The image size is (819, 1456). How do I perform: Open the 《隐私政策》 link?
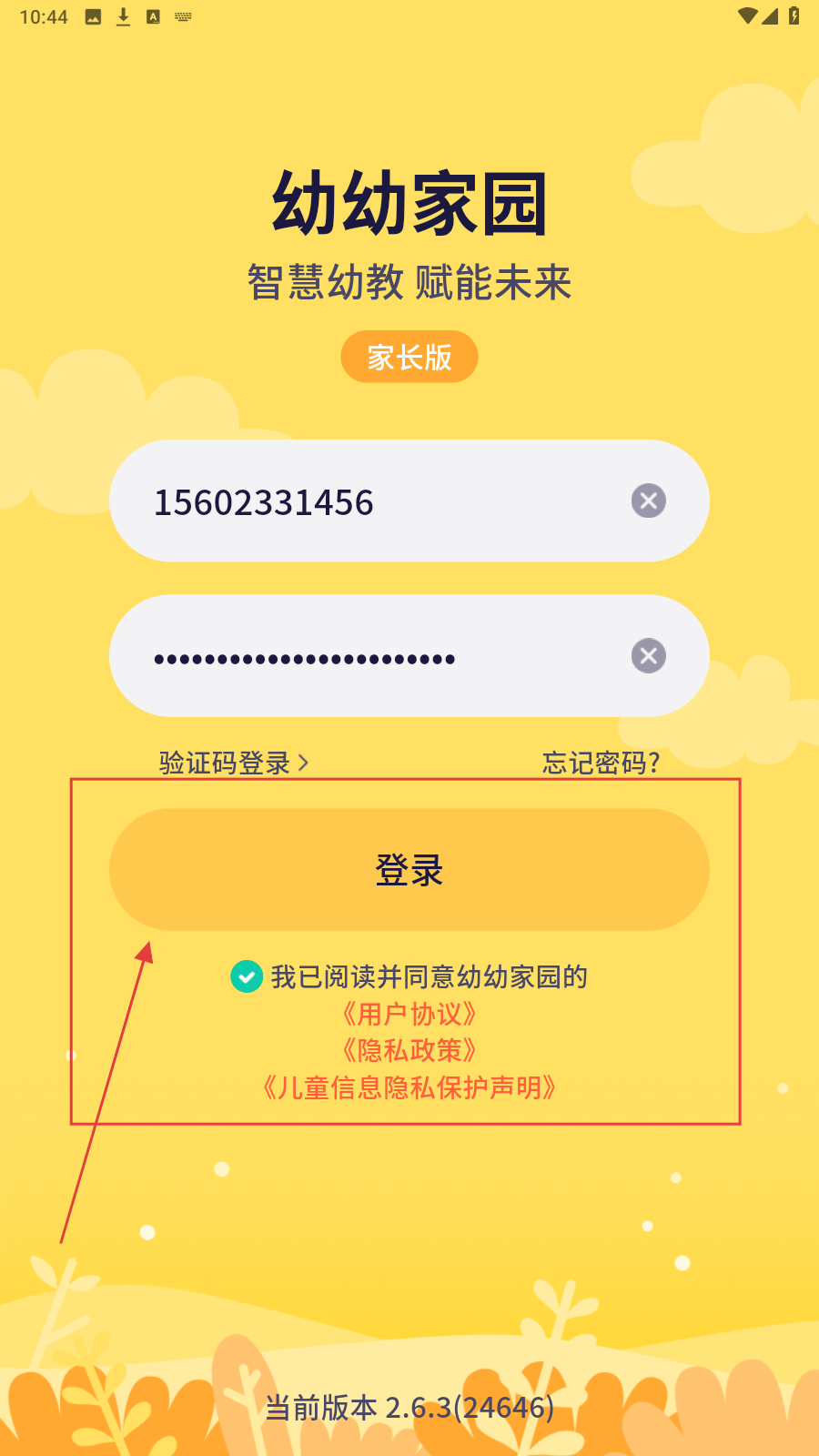point(409,1050)
